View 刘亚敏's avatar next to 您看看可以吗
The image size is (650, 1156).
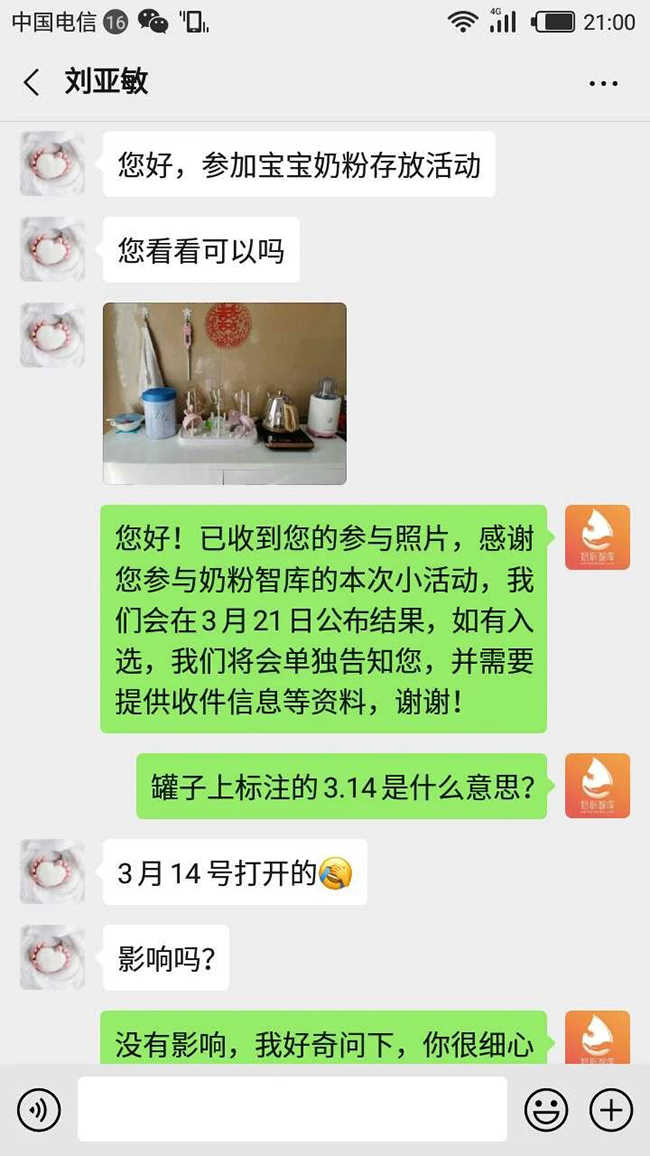pos(52,249)
